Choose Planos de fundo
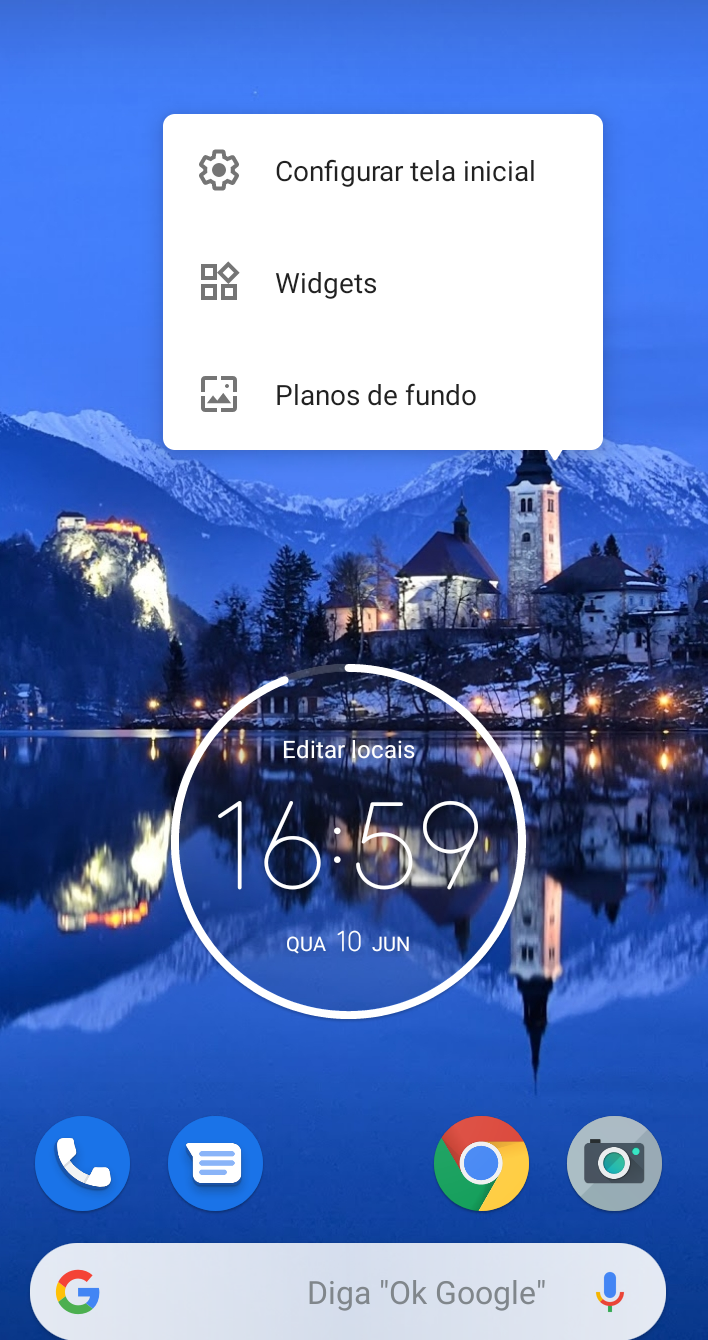Viewport: 708px width, 1340px height. coord(383,396)
